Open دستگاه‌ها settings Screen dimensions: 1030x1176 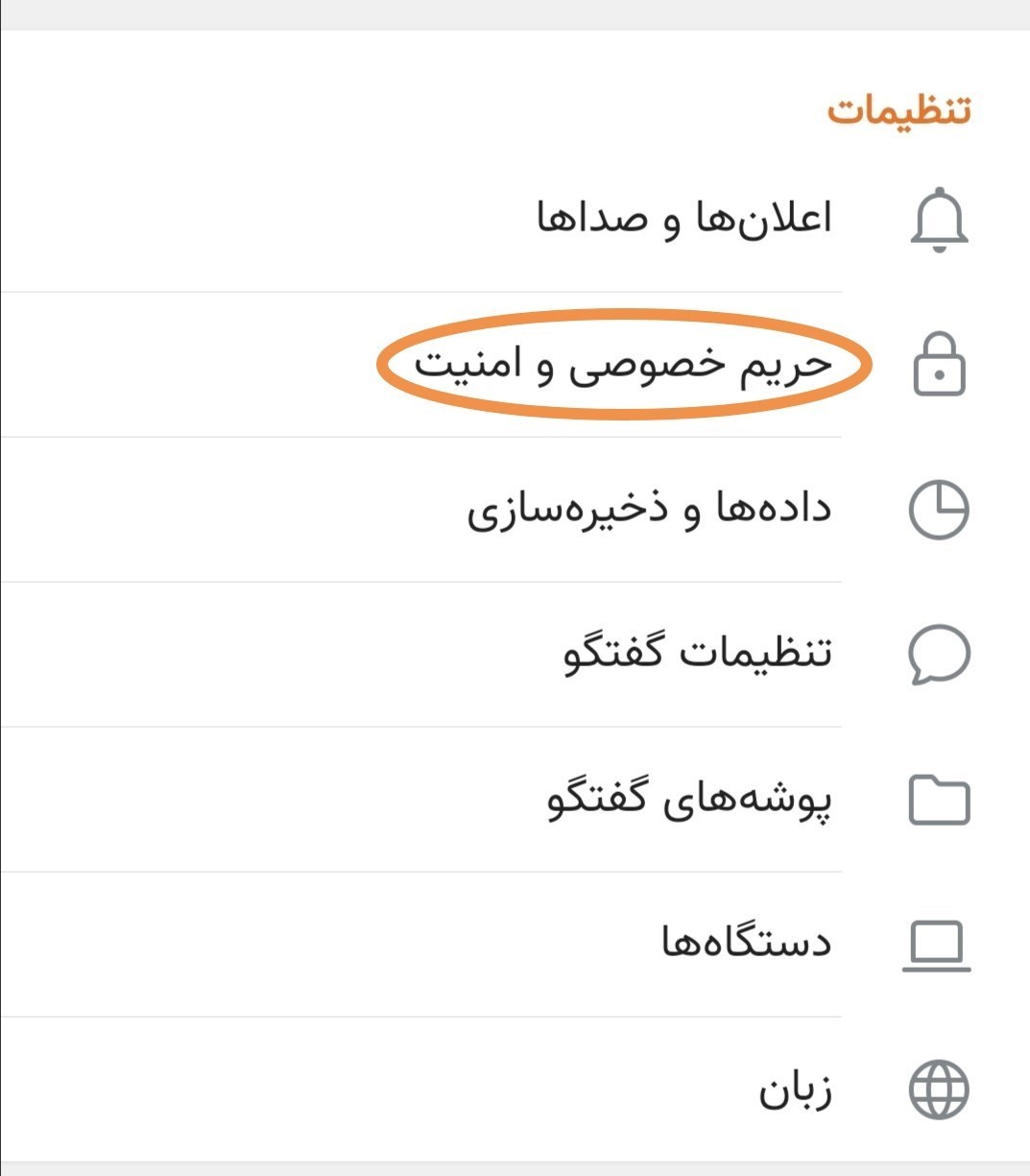(515, 945)
